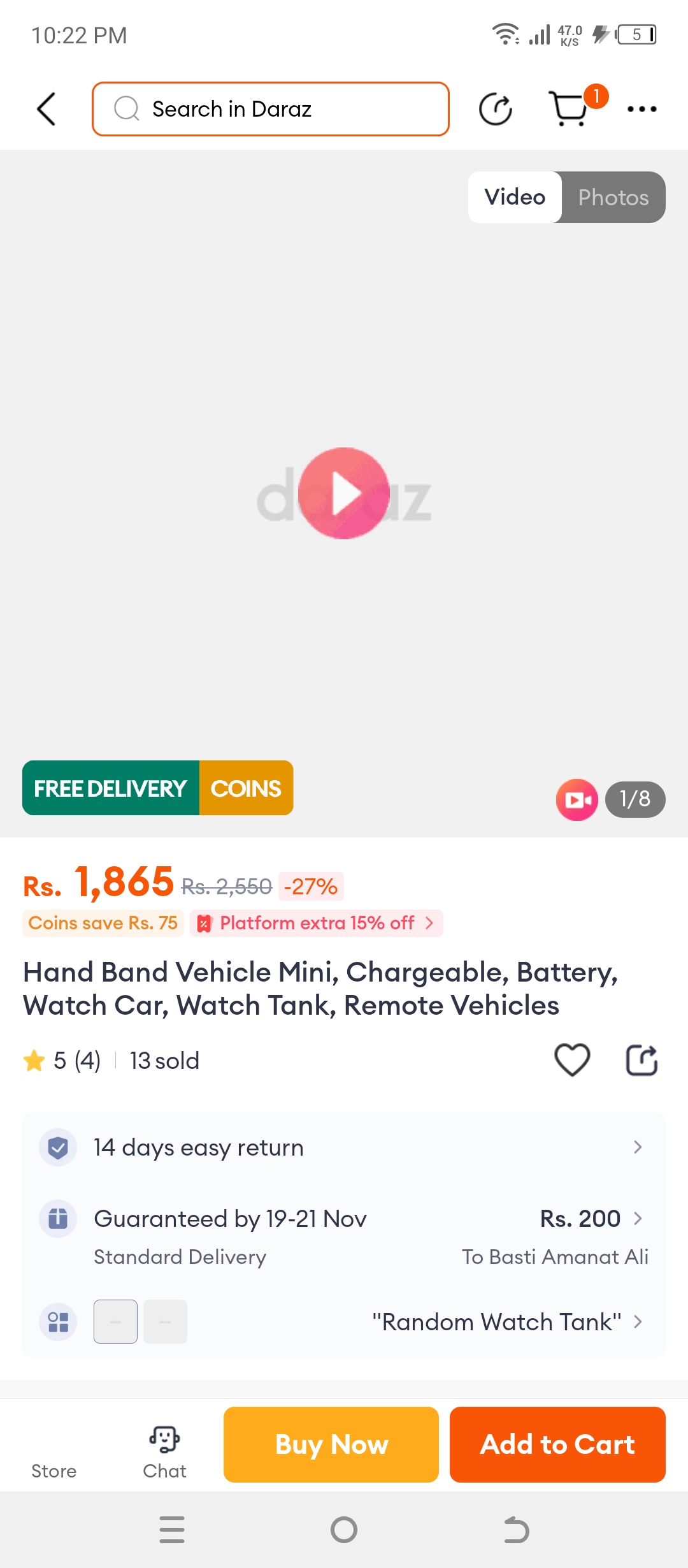Add product to wishlist with heart icon
This screenshot has height=1568, width=688.
[x=572, y=1060]
